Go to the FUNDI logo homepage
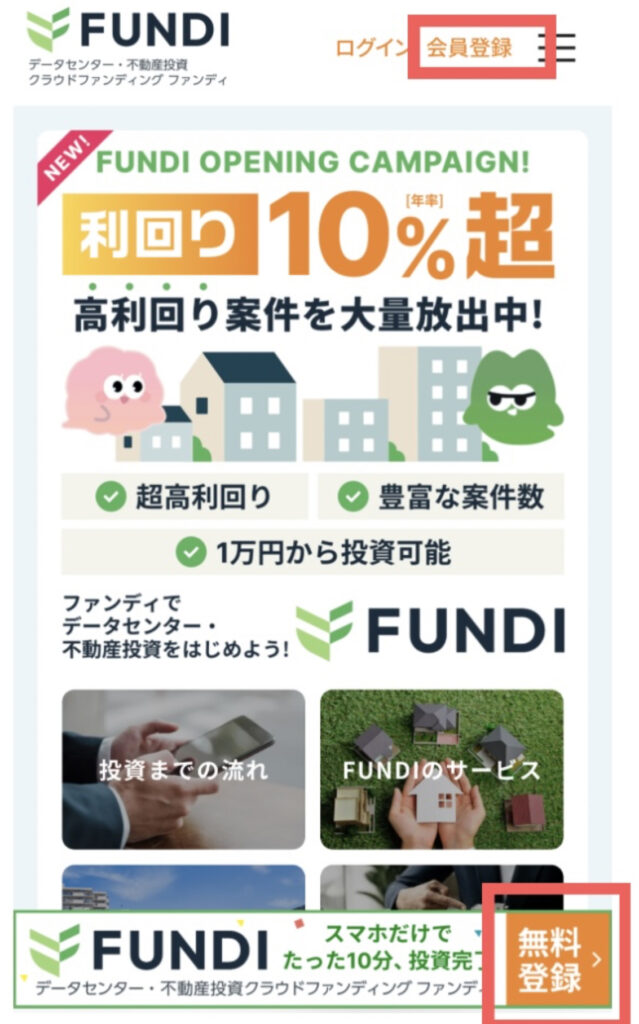 point(128,46)
